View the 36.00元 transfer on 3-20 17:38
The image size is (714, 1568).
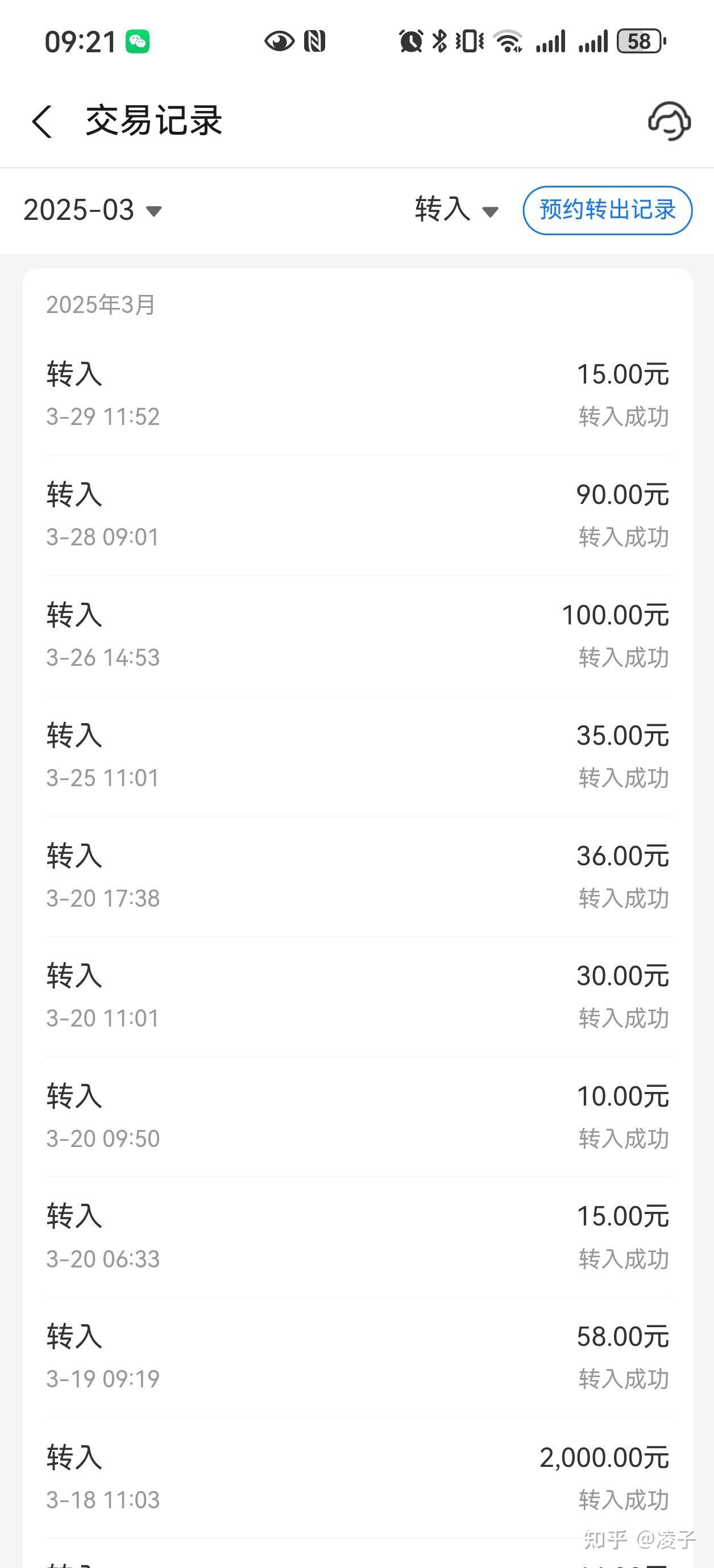click(x=357, y=877)
